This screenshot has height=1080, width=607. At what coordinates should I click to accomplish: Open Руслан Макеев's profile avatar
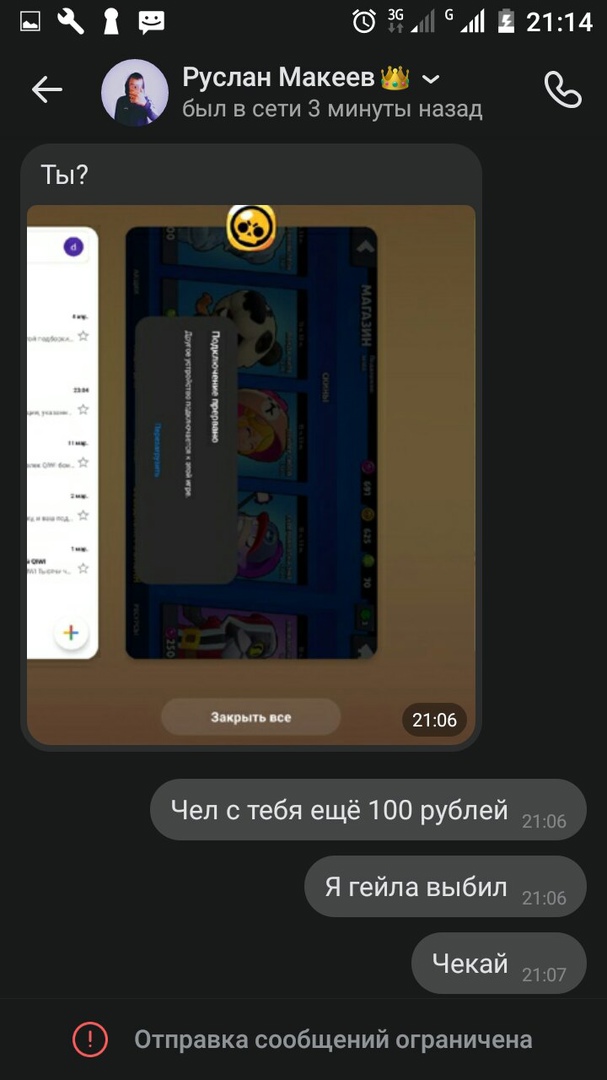coord(135,92)
